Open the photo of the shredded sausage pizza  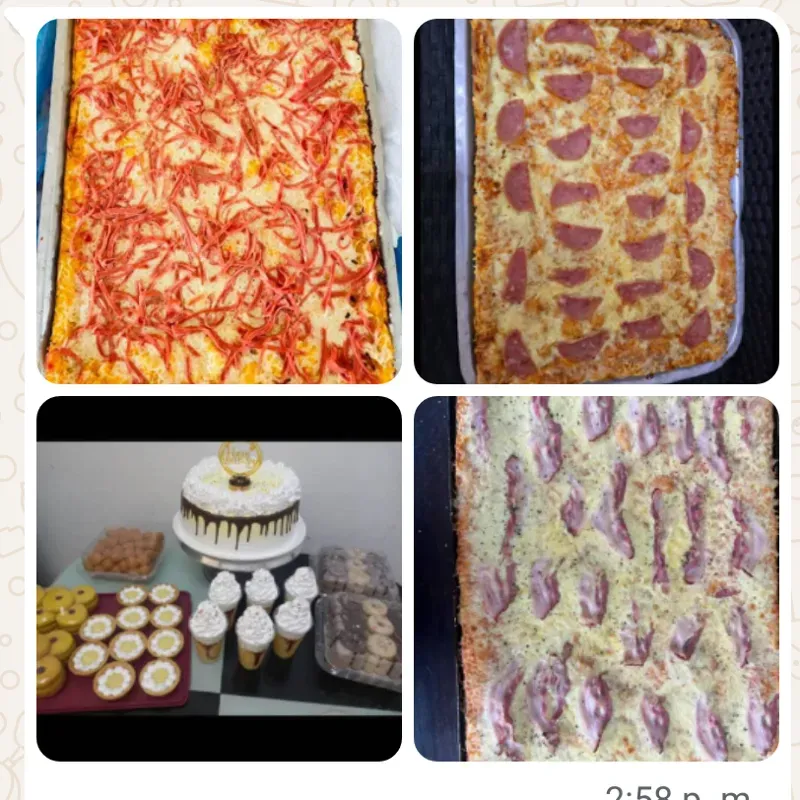point(219,200)
